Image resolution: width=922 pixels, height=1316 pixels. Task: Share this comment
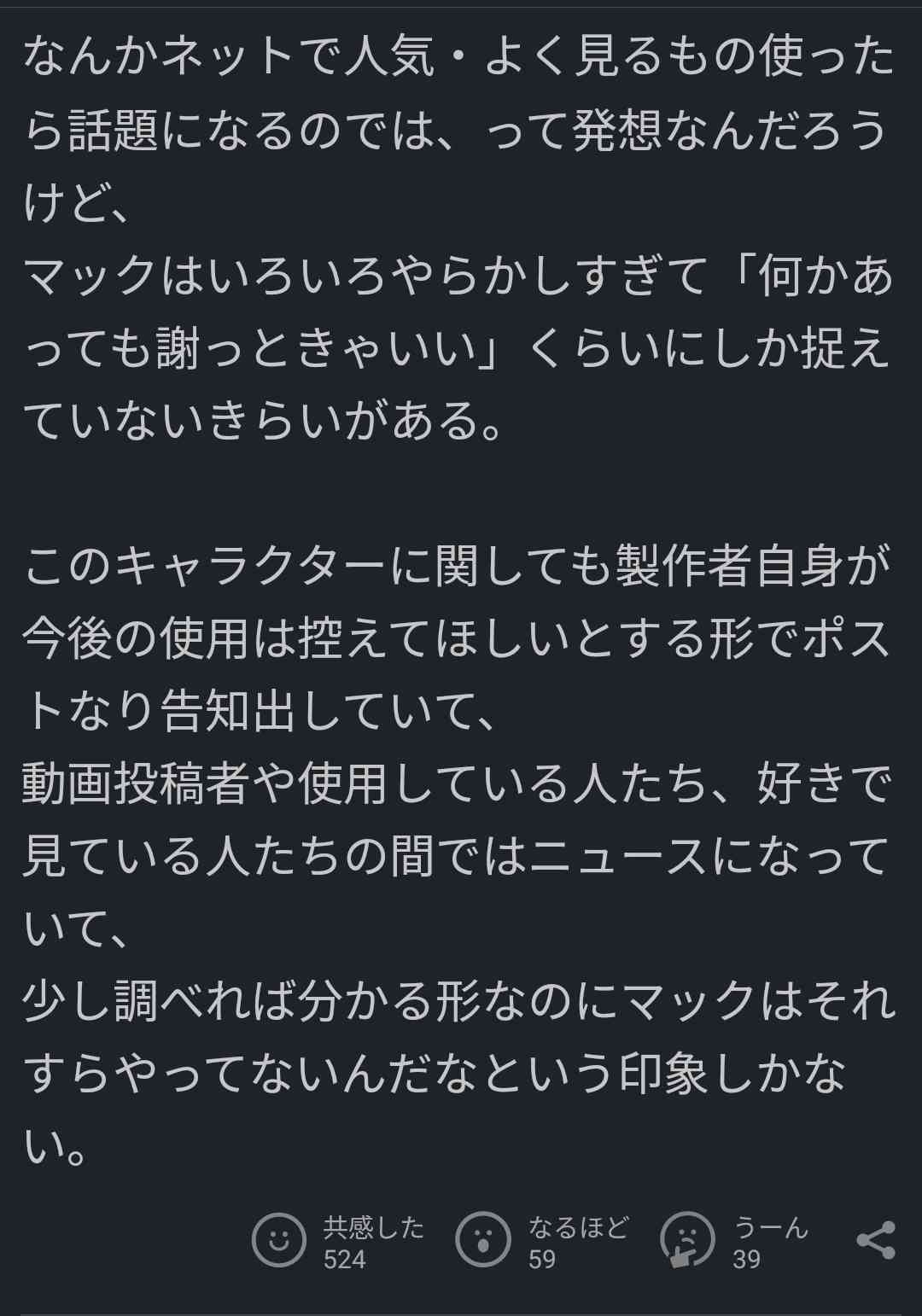pos(876,1240)
